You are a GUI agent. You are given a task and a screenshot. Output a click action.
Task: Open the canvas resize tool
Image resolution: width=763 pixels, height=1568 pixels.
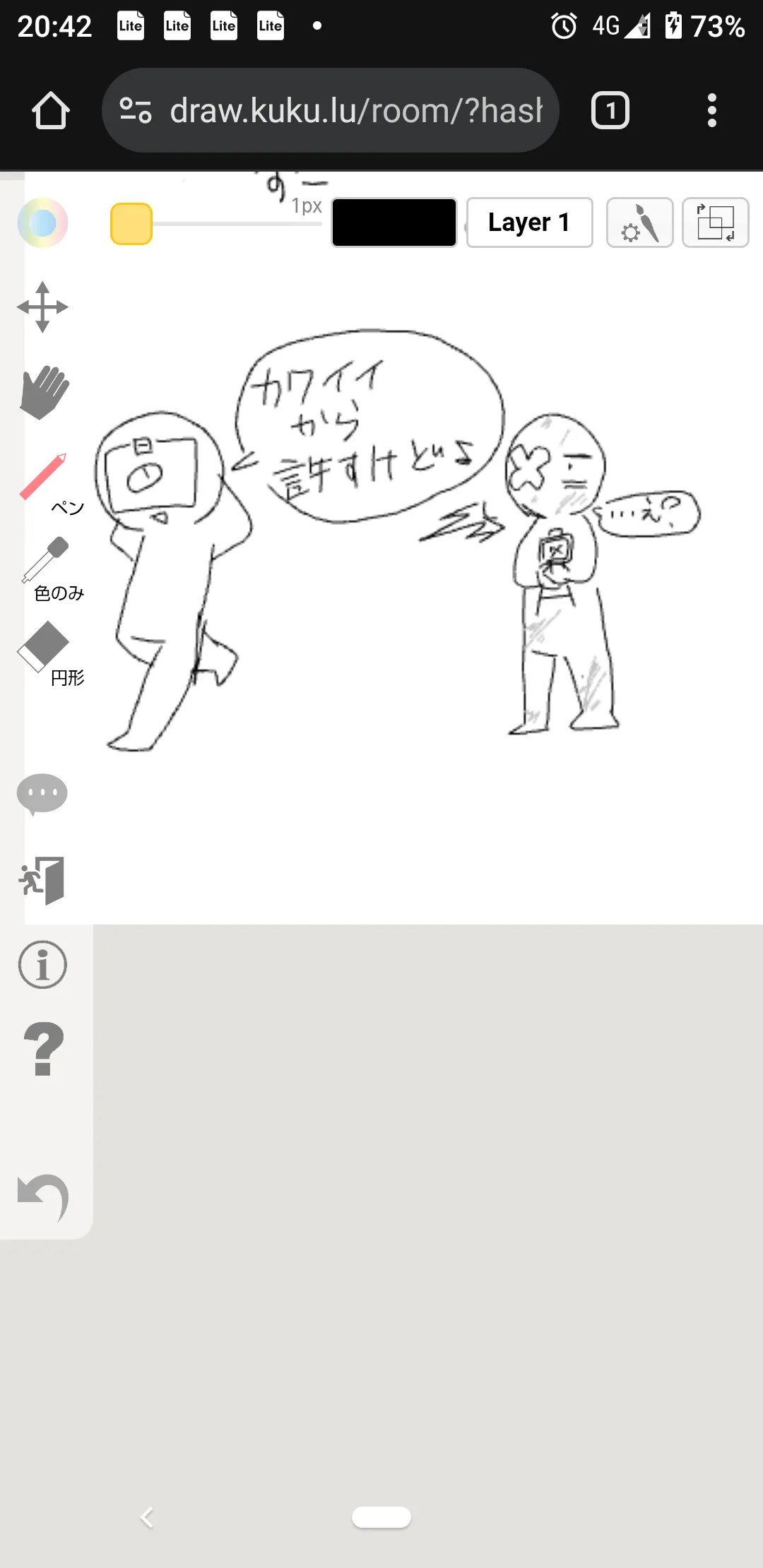(x=716, y=222)
